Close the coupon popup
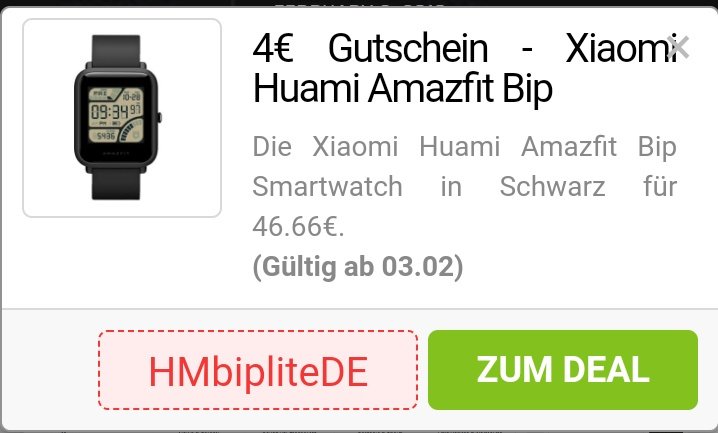The width and height of the screenshot is (718, 433). (678, 47)
